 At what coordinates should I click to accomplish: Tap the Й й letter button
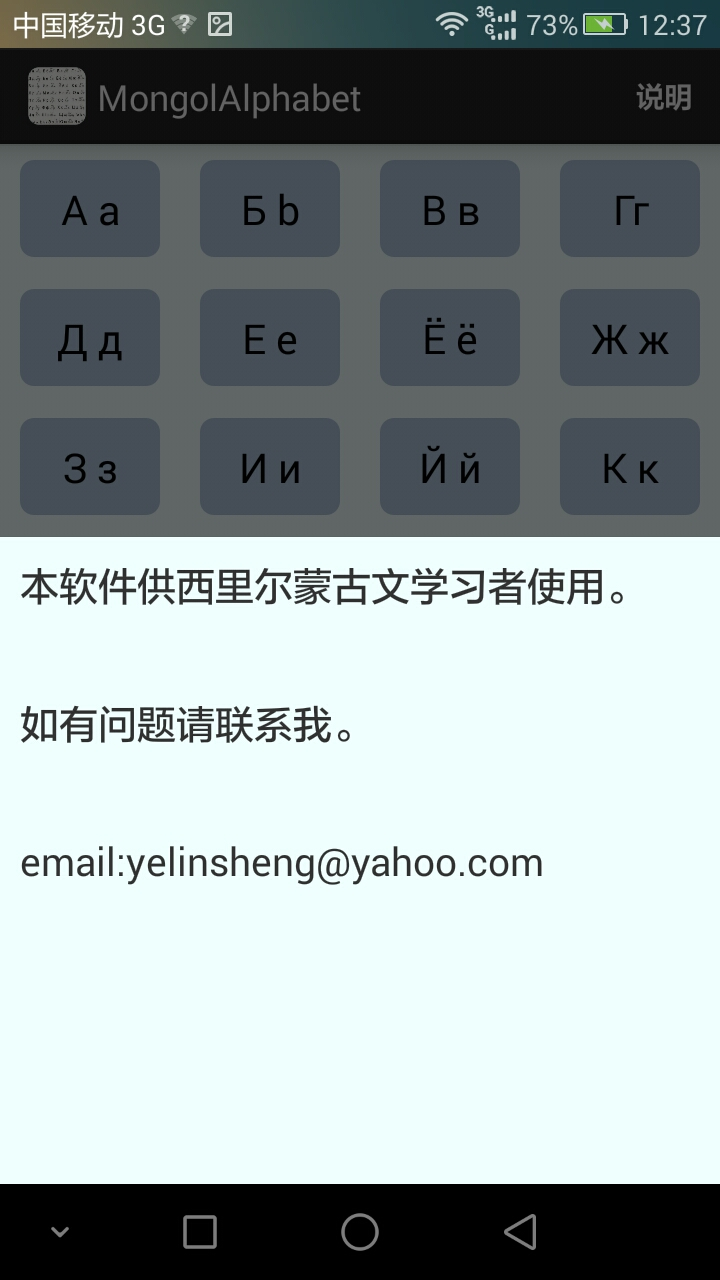[450, 467]
